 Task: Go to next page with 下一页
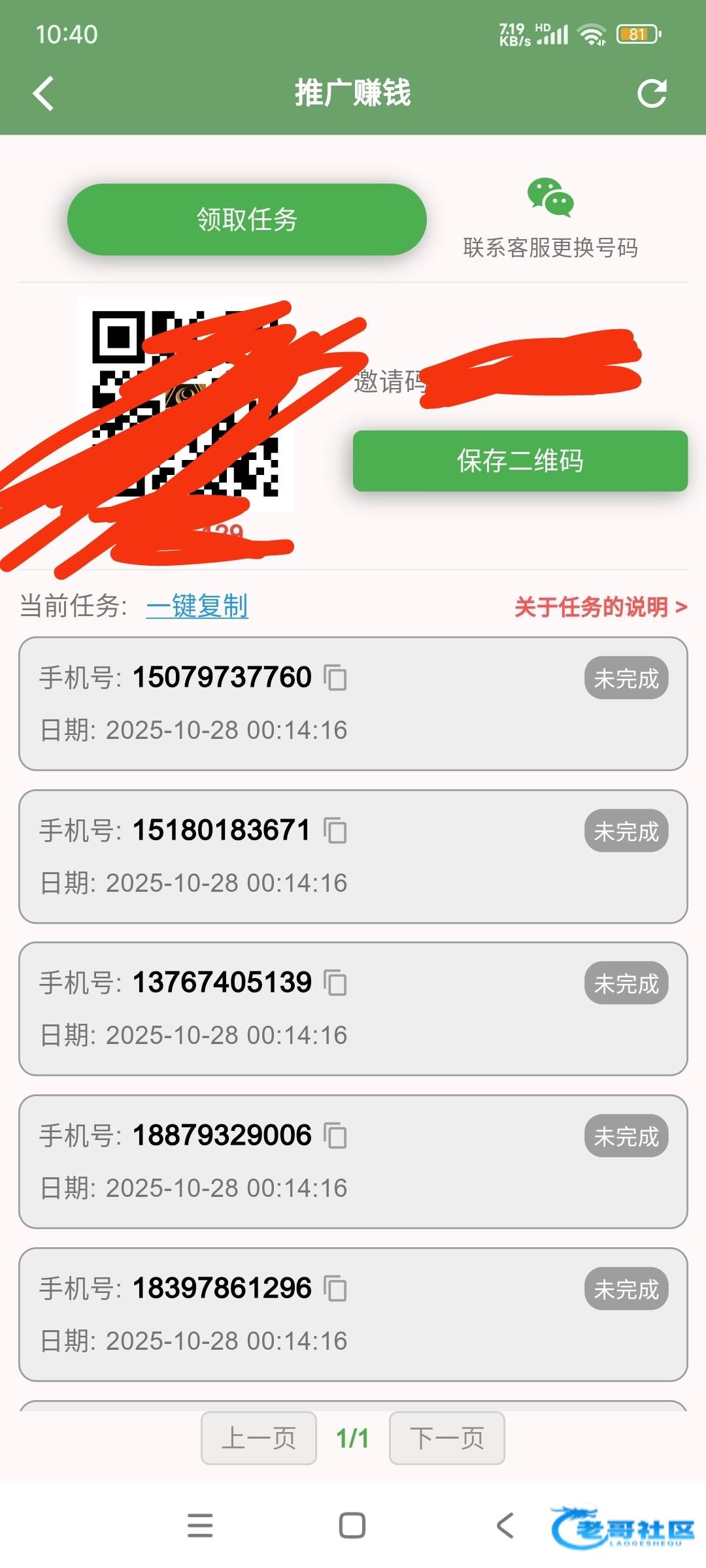(x=447, y=1438)
